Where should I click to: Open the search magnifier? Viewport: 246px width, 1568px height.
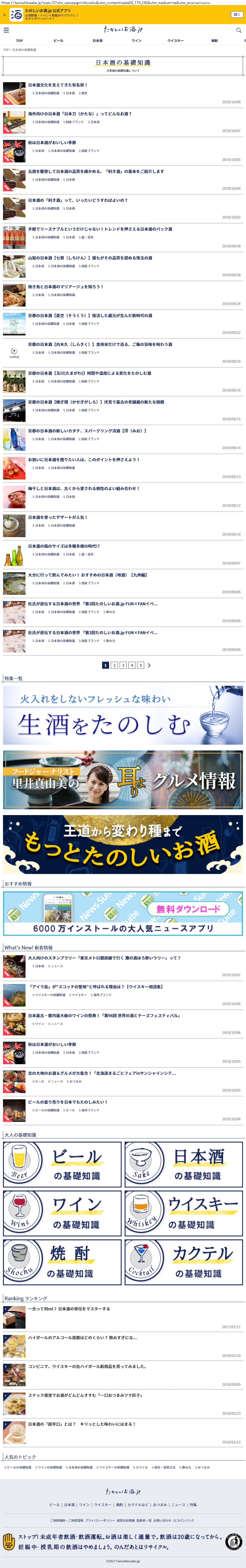click(239, 30)
